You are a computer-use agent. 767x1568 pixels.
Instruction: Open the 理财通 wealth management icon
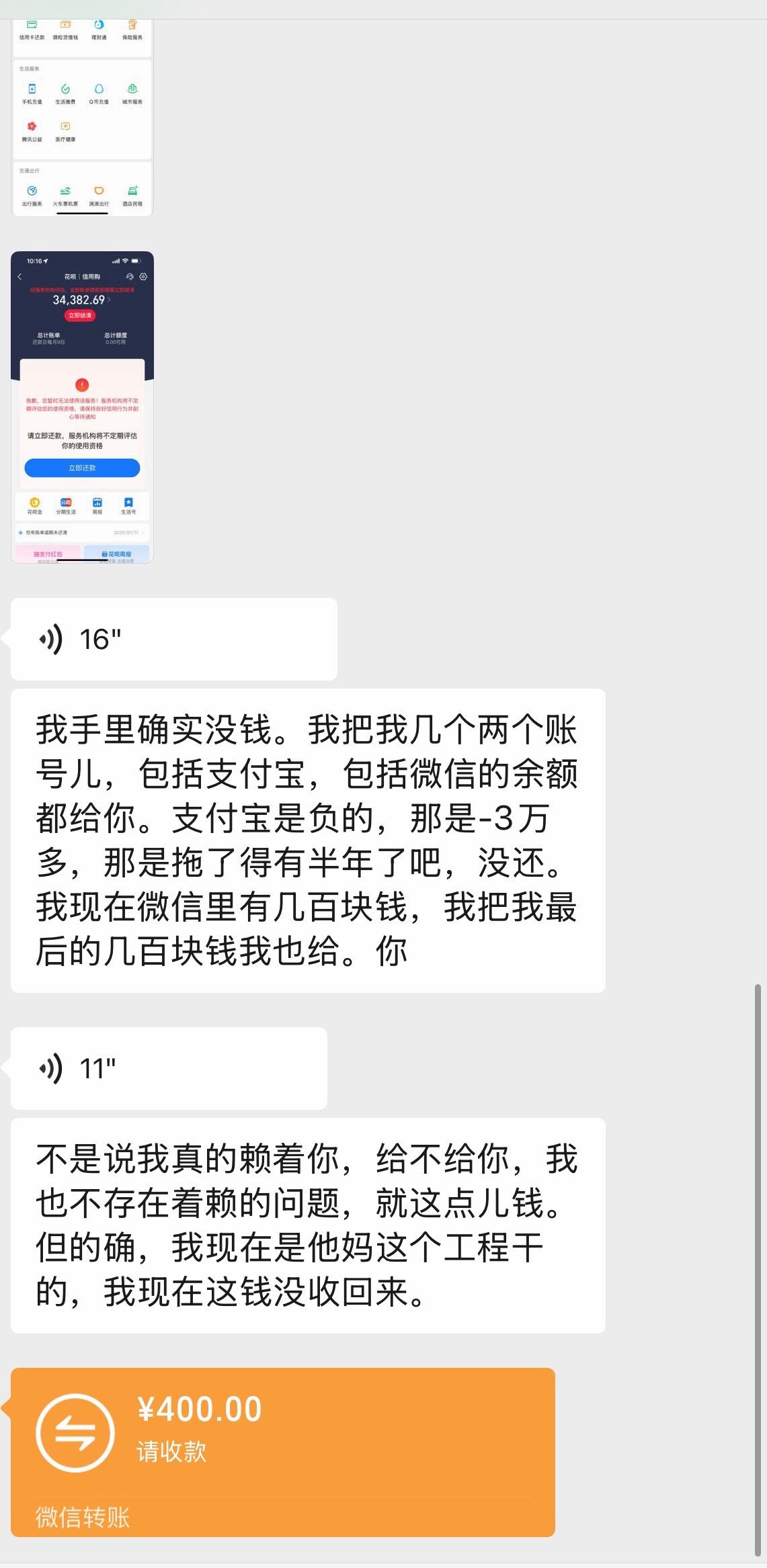point(99,25)
